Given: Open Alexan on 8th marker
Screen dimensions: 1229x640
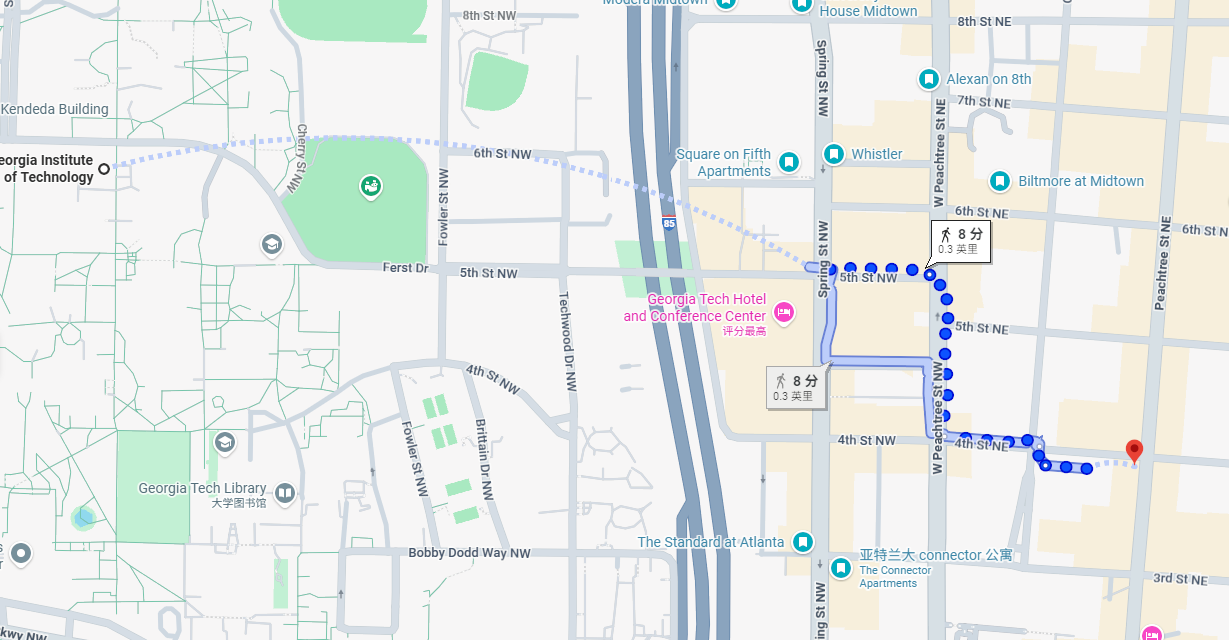Looking at the screenshot, I should coord(929,79).
